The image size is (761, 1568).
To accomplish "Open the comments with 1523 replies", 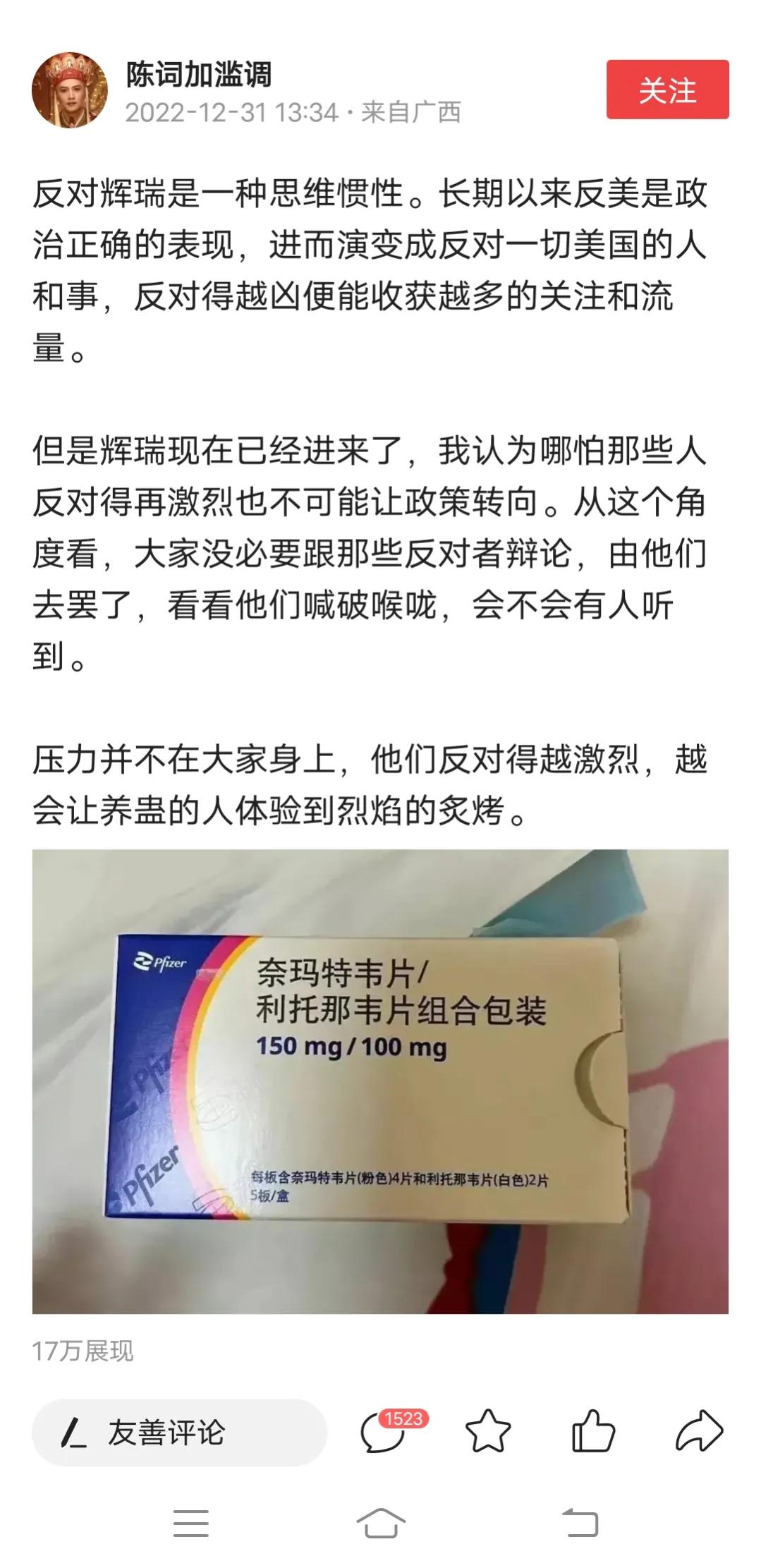I will pyautogui.click(x=384, y=1433).
